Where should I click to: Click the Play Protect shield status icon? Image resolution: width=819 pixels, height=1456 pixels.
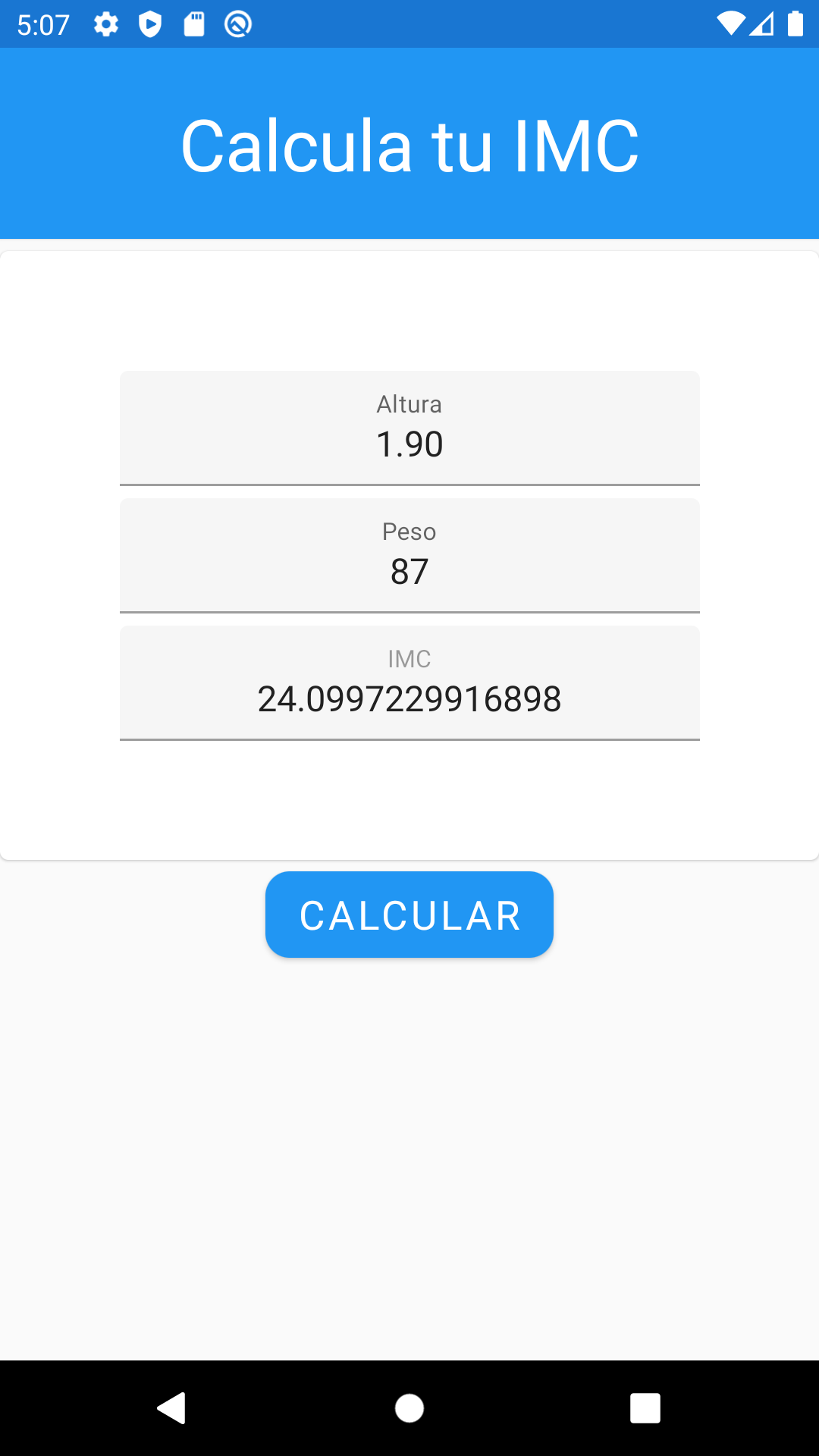point(151,24)
